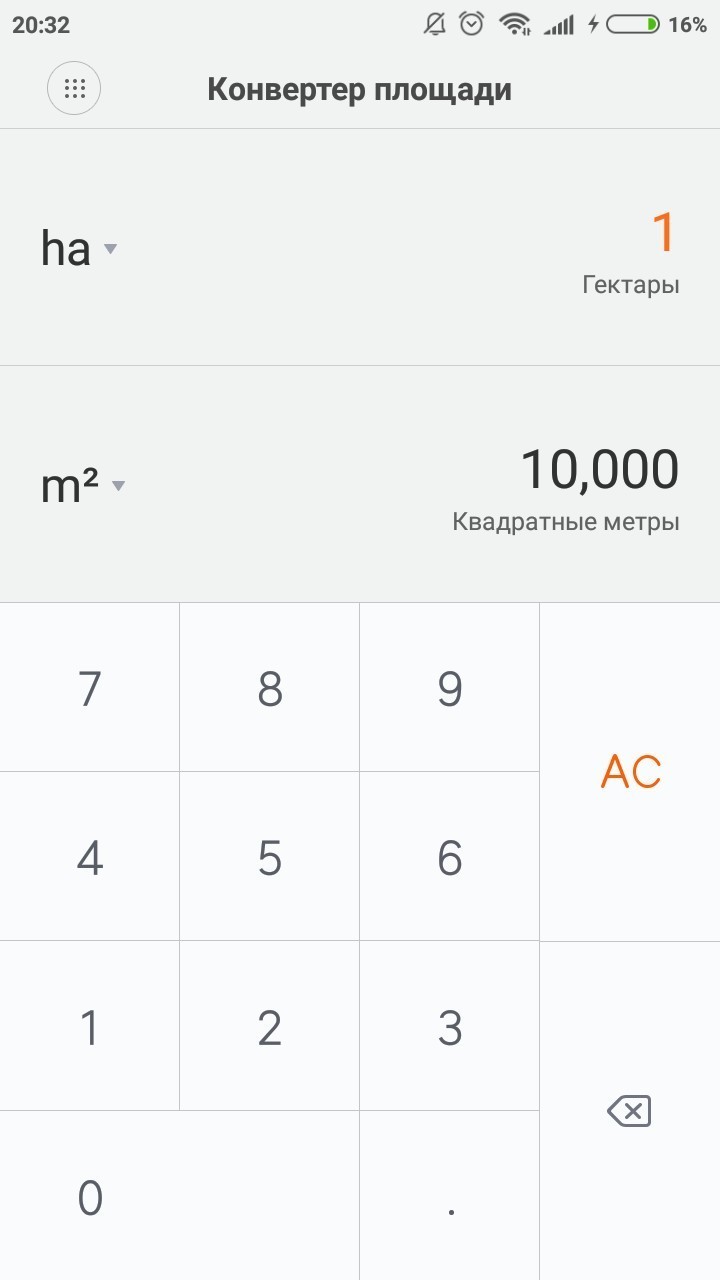Enter digit 6 on keypad
This screenshot has height=1280, width=720.
pyautogui.click(x=450, y=857)
